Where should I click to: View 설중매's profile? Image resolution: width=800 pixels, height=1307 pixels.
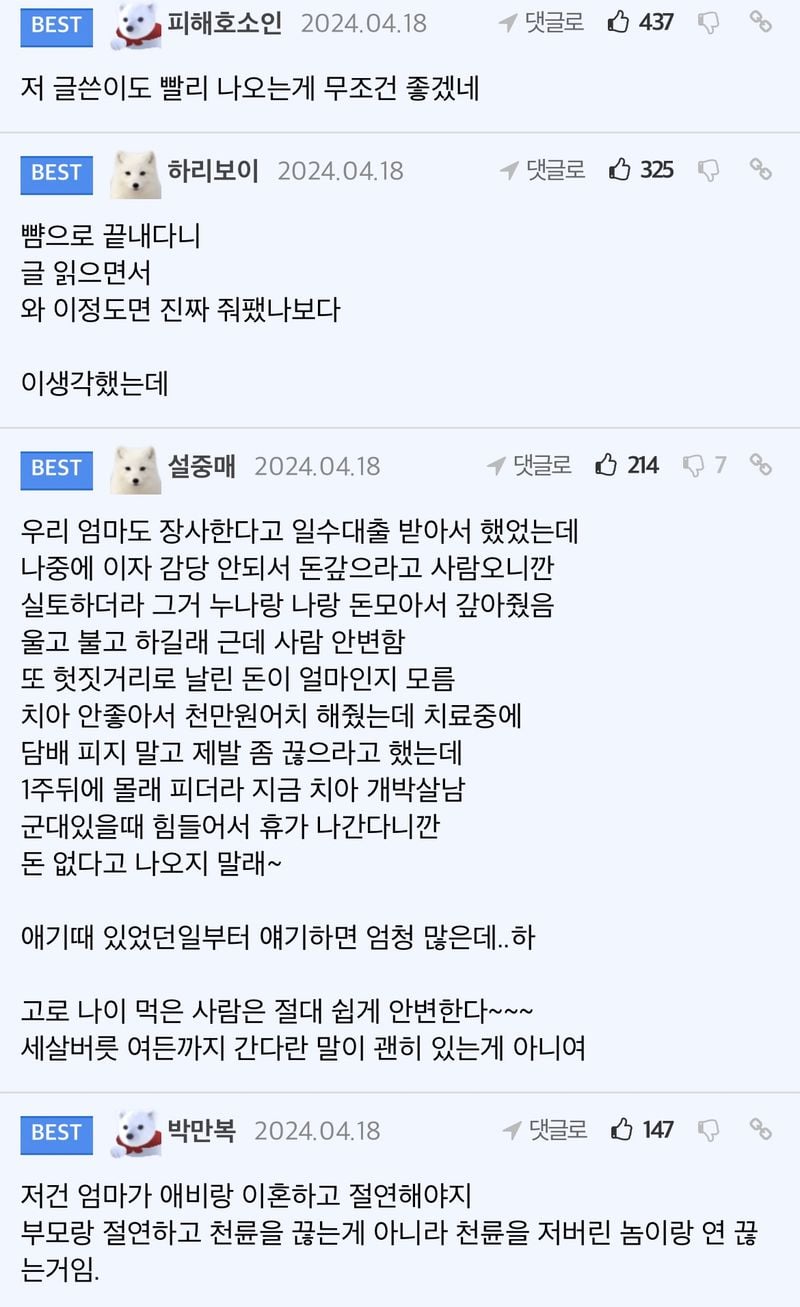pyautogui.click(x=202, y=466)
